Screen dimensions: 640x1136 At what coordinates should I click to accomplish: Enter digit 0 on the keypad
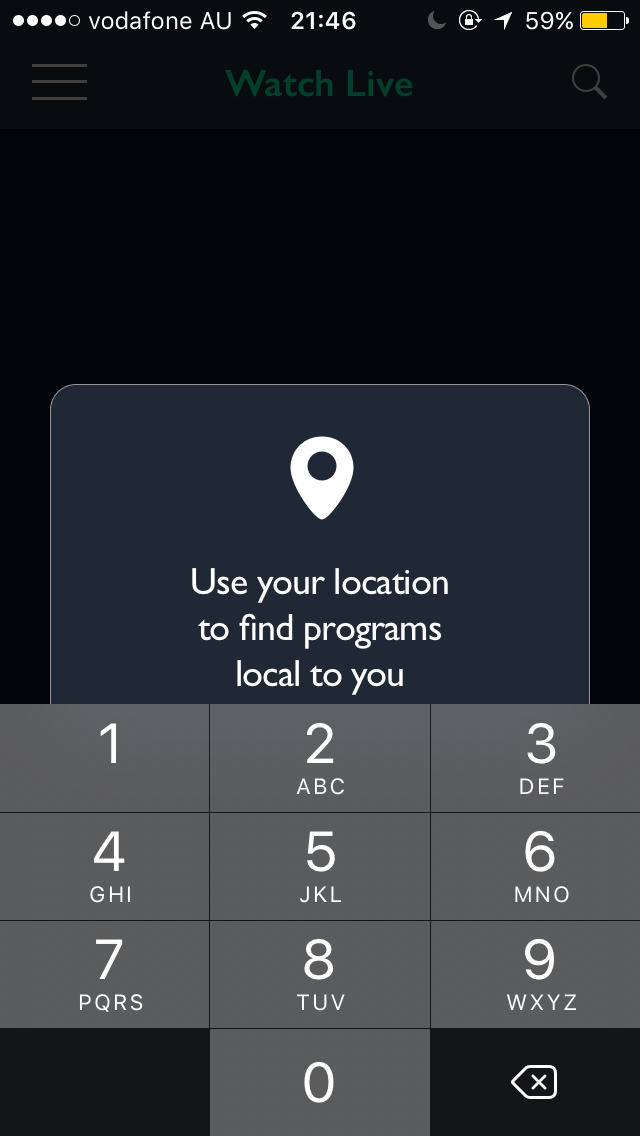coord(320,1082)
